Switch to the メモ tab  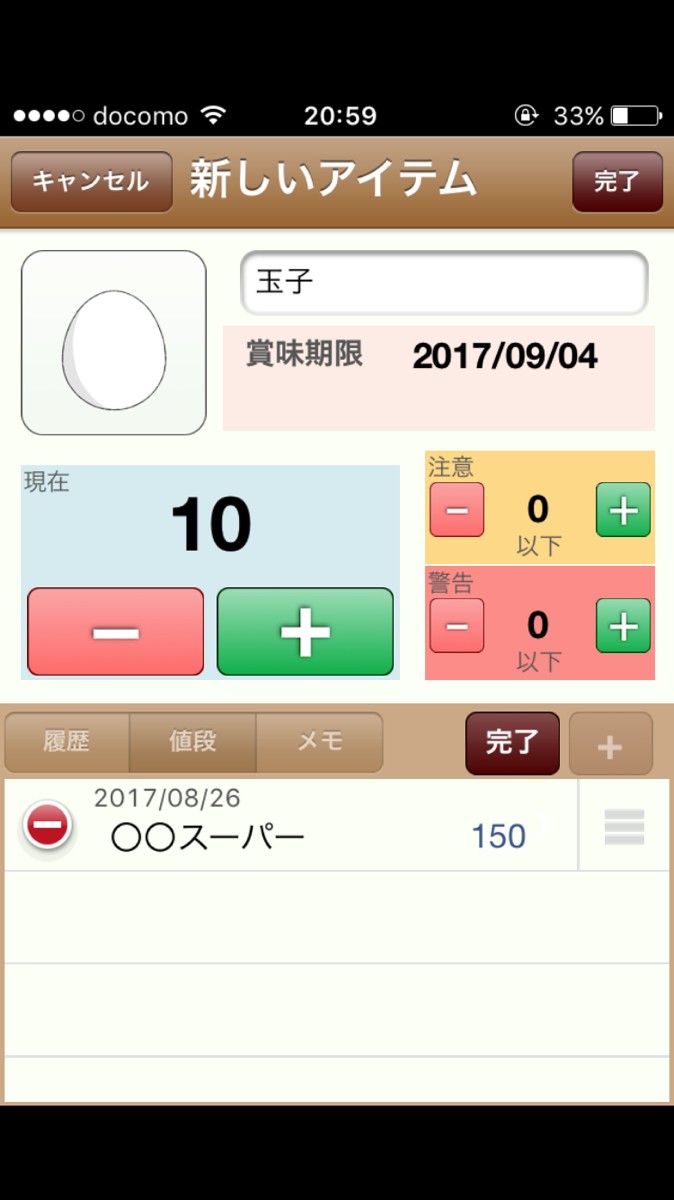pos(319,742)
